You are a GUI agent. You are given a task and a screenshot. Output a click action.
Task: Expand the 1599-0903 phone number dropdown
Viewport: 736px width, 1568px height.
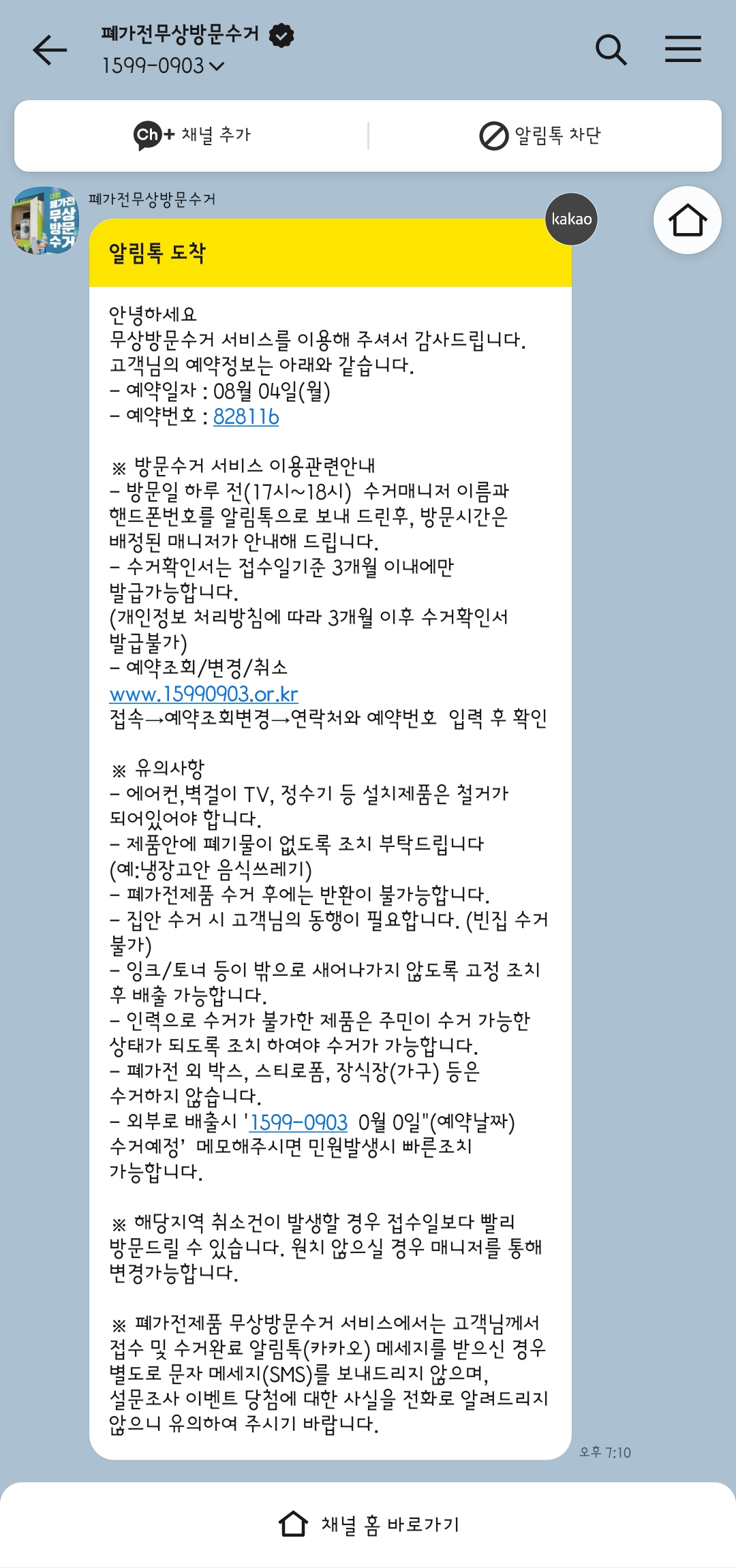point(164,66)
